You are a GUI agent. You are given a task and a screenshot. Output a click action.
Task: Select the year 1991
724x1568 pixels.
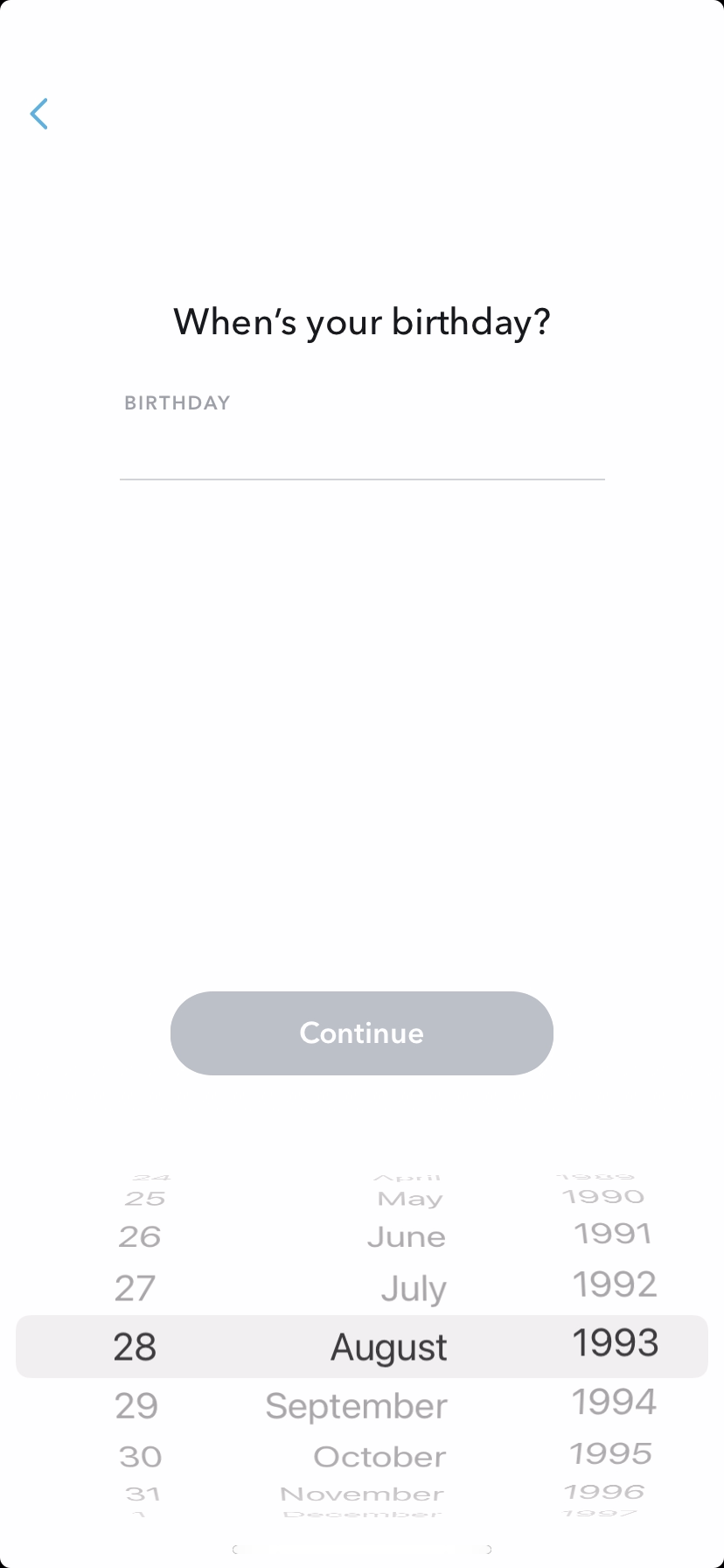613,1234
